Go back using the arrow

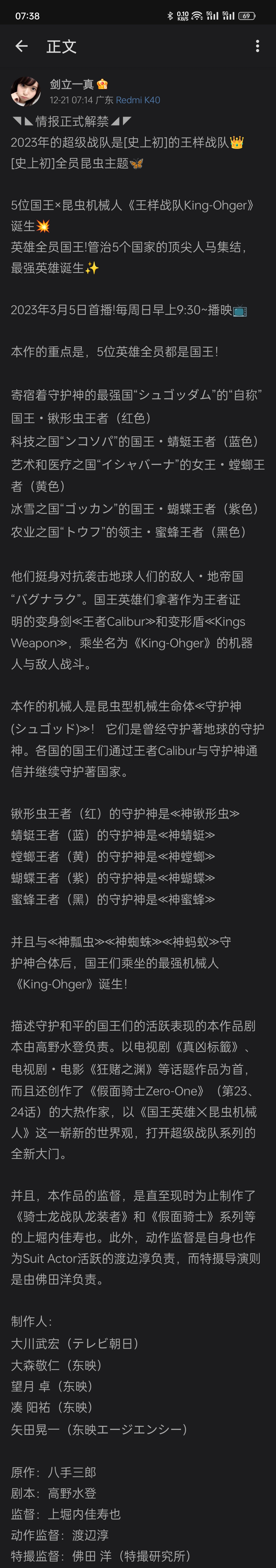coord(21,46)
